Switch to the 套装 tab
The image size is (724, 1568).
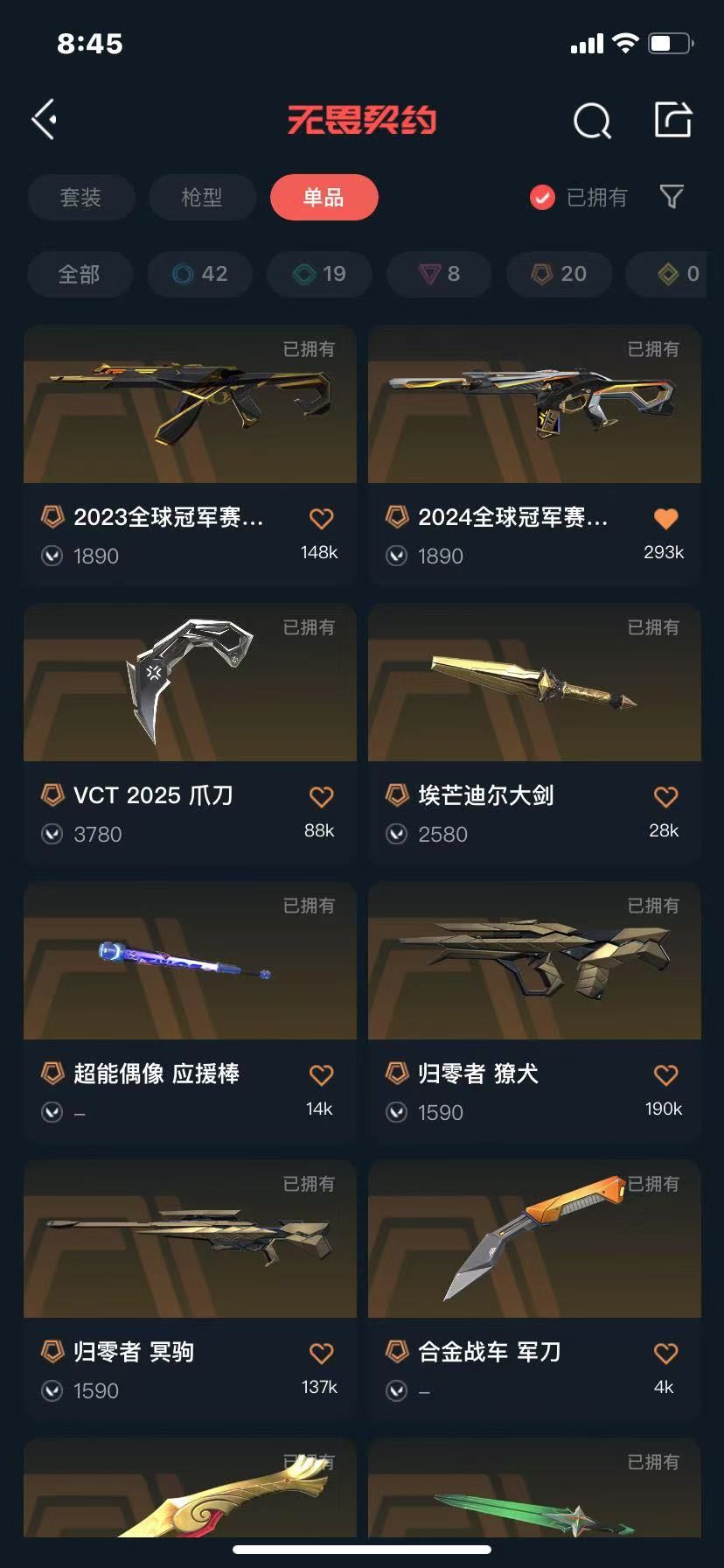click(80, 198)
